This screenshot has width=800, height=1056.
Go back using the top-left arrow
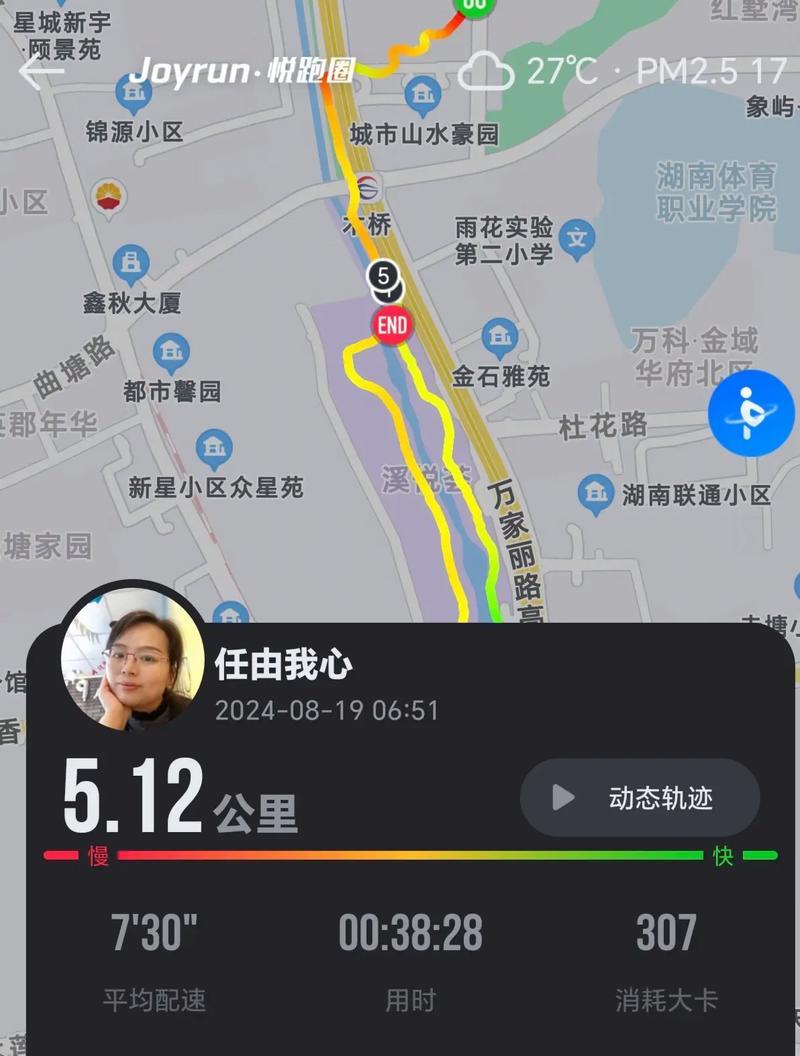pos(40,71)
